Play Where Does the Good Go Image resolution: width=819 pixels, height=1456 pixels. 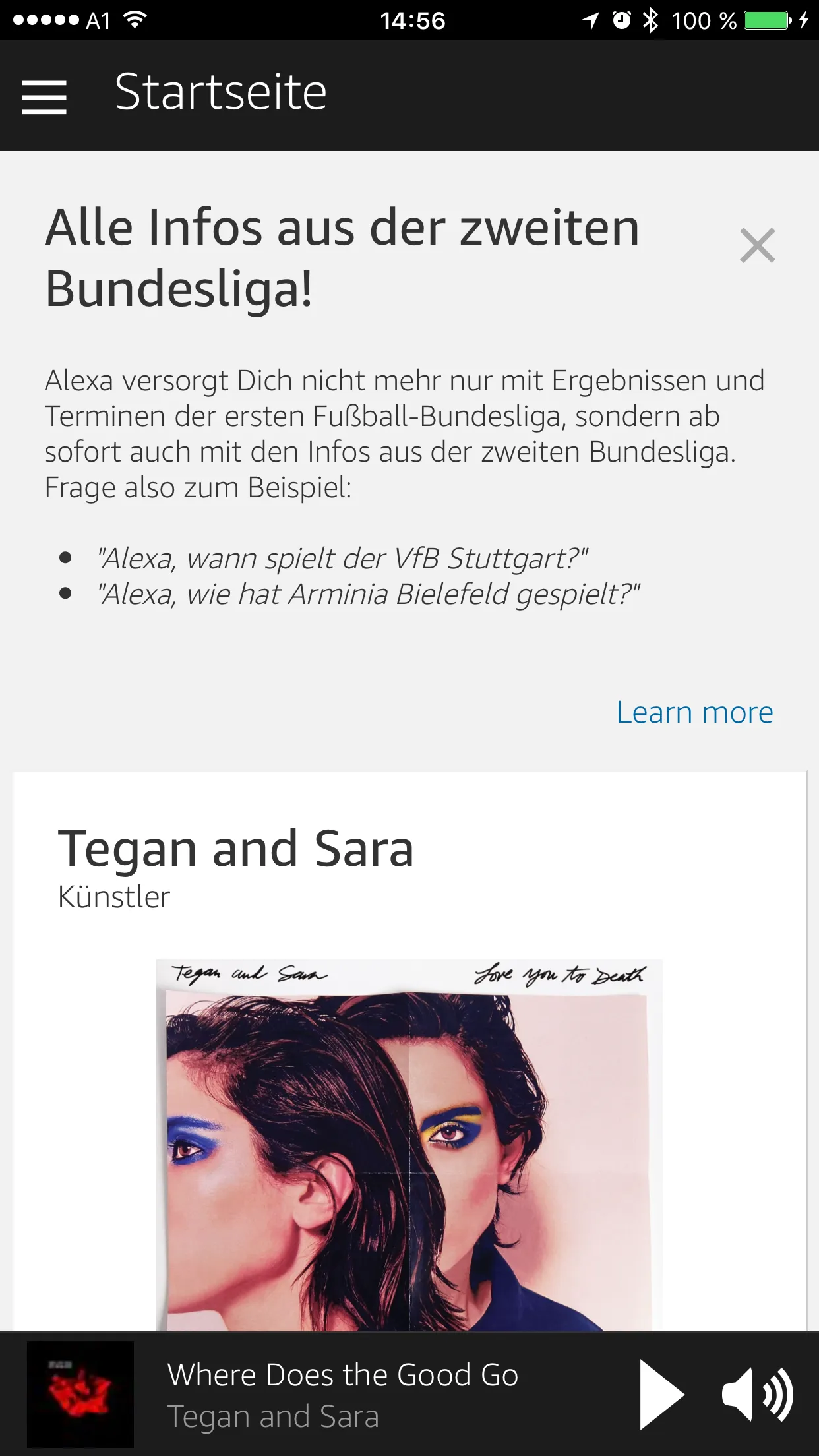pos(661,1395)
